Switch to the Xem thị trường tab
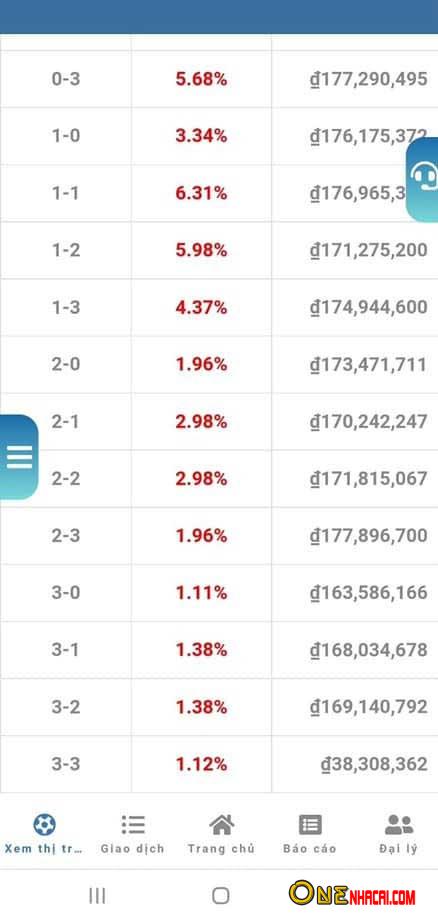Screen dimensions: 438x919 [44, 833]
